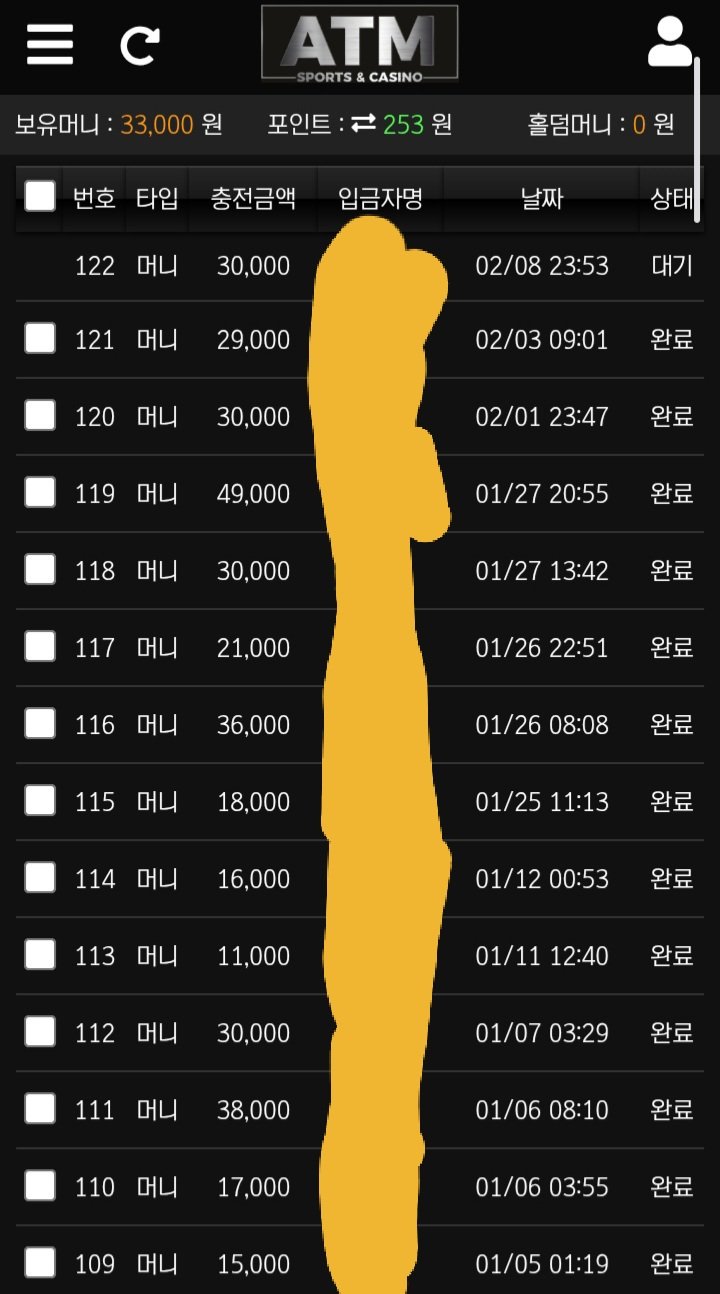
Task: Check the select-all box in the header
Action: coord(40,196)
